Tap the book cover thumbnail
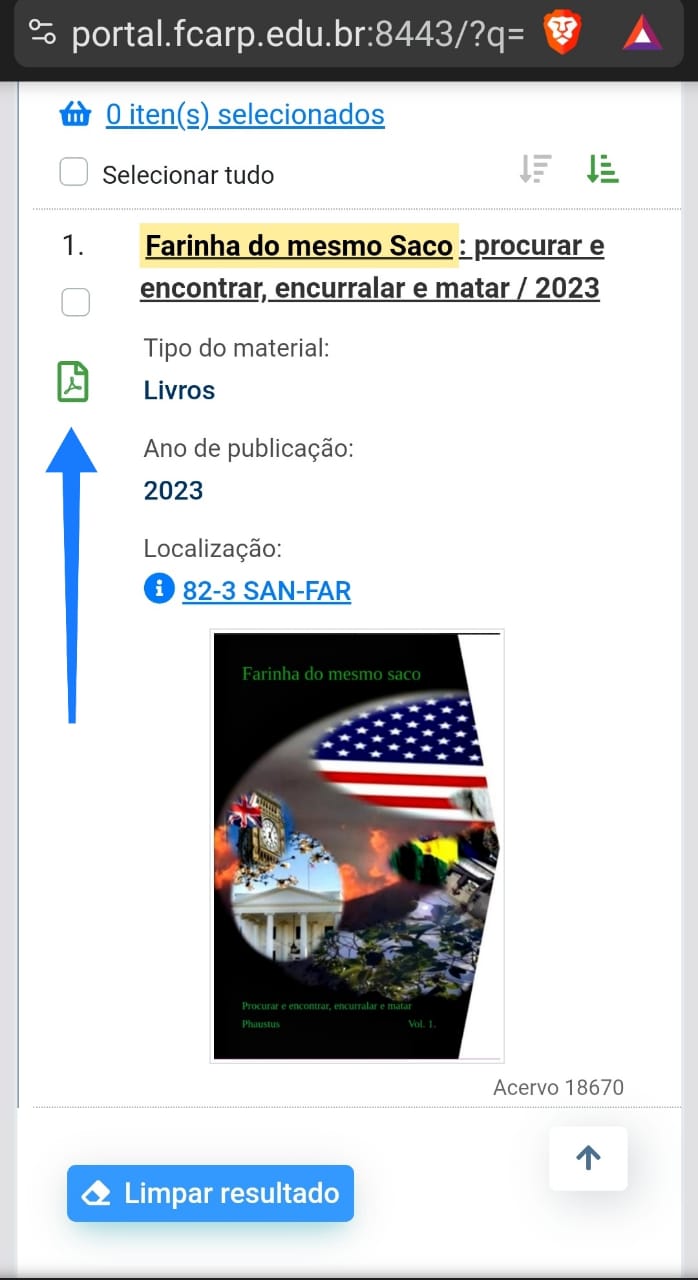 pyautogui.click(x=357, y=846)
